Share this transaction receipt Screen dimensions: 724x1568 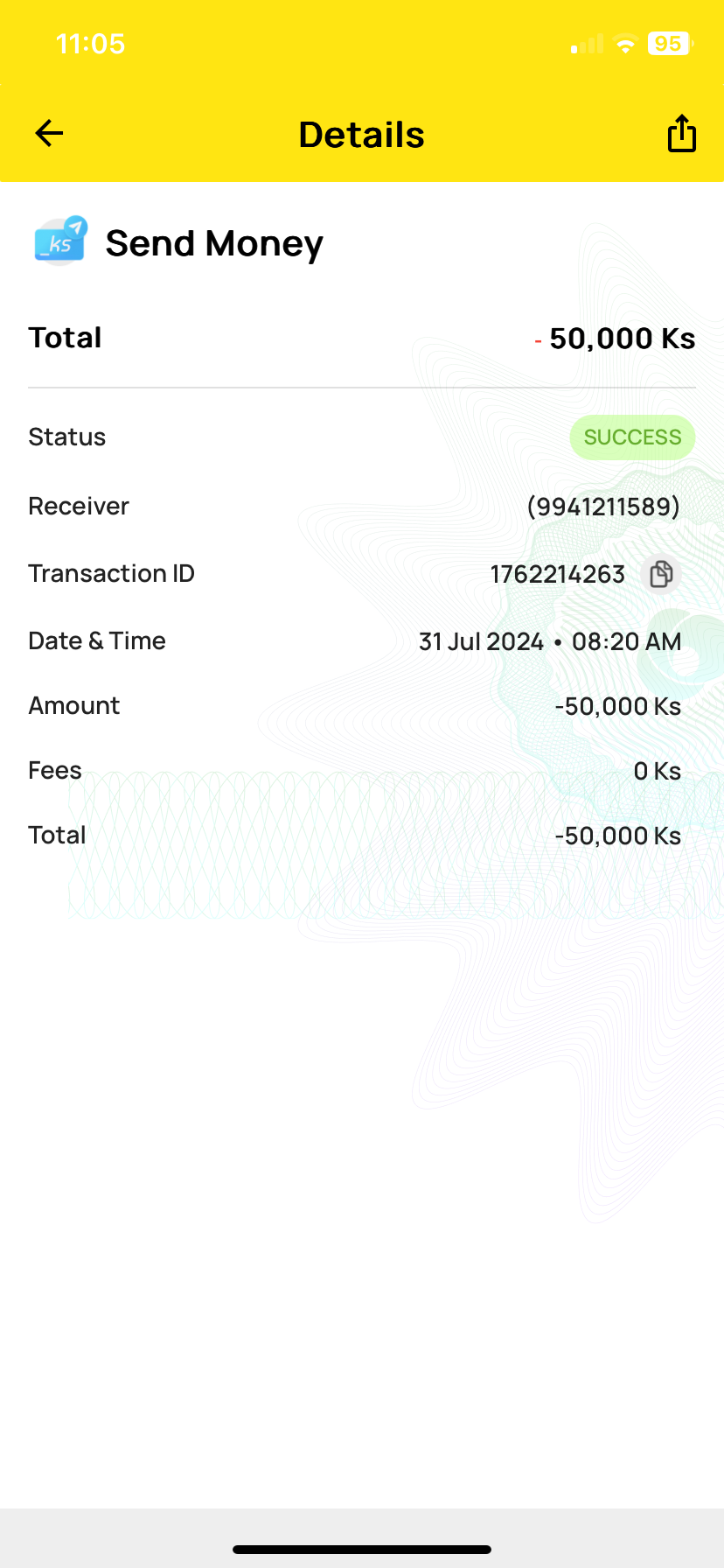pos(681,134)
